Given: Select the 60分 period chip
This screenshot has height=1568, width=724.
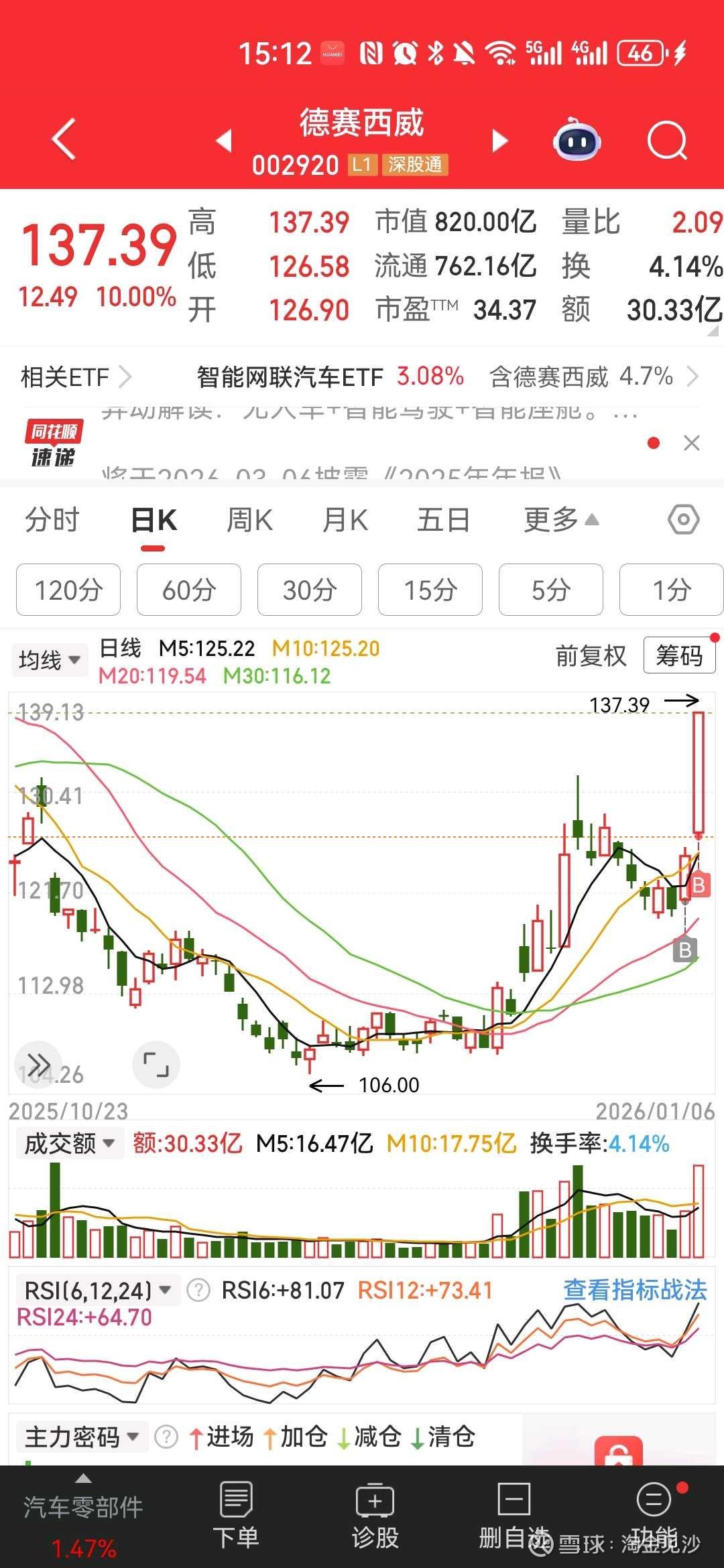Looking at the screenshot, I should pos(189,590).
